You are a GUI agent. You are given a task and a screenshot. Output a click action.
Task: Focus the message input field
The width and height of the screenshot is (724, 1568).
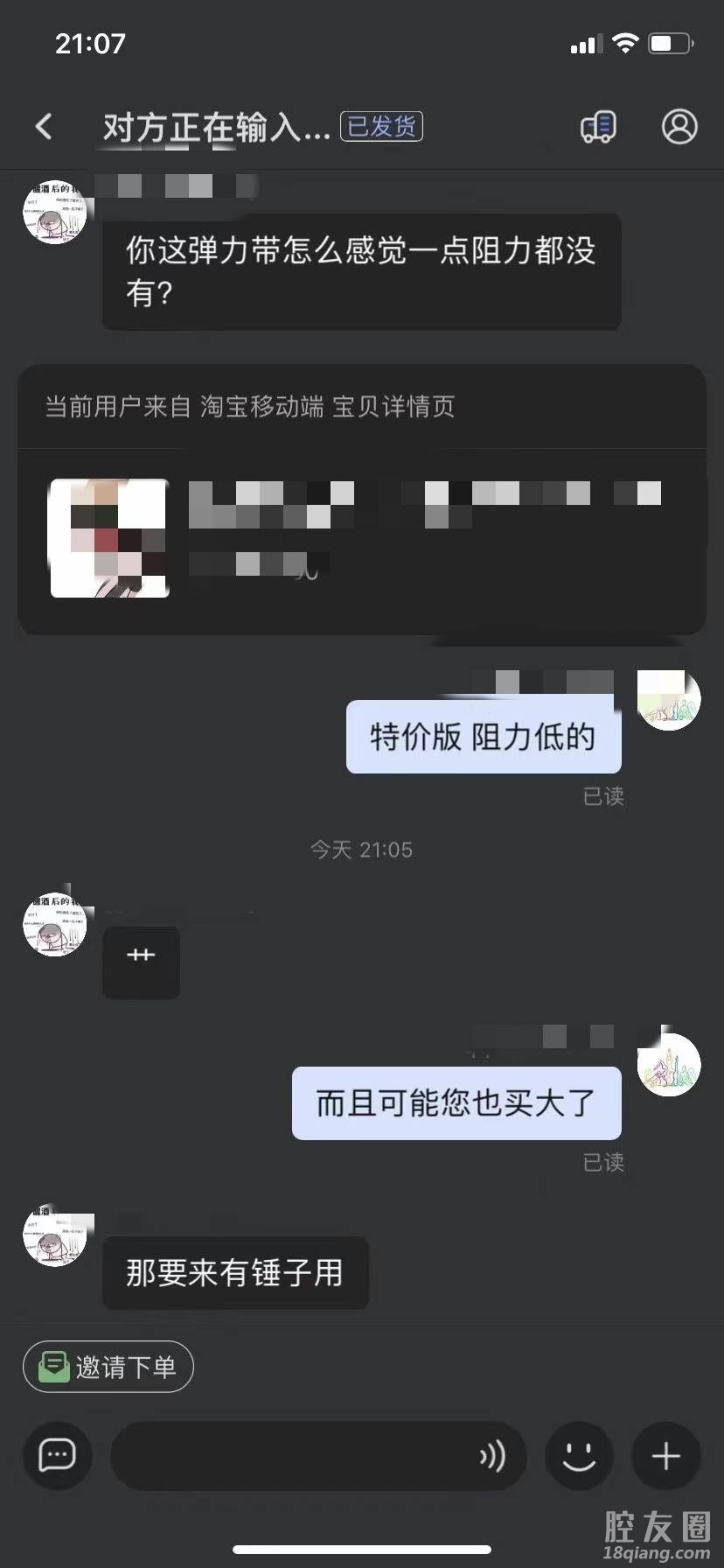tap(289, 1456)
